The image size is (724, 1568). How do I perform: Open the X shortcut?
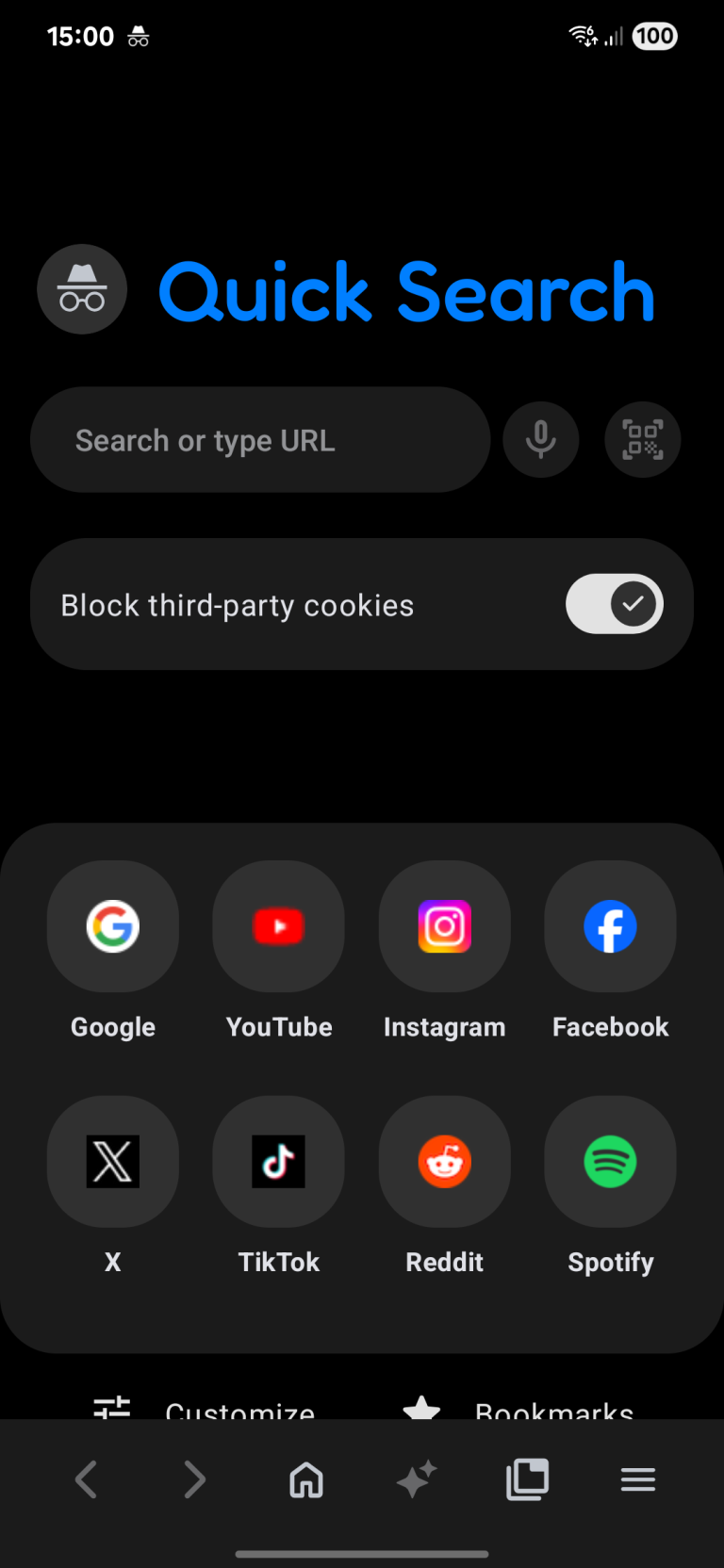[x=113, y=1162]
